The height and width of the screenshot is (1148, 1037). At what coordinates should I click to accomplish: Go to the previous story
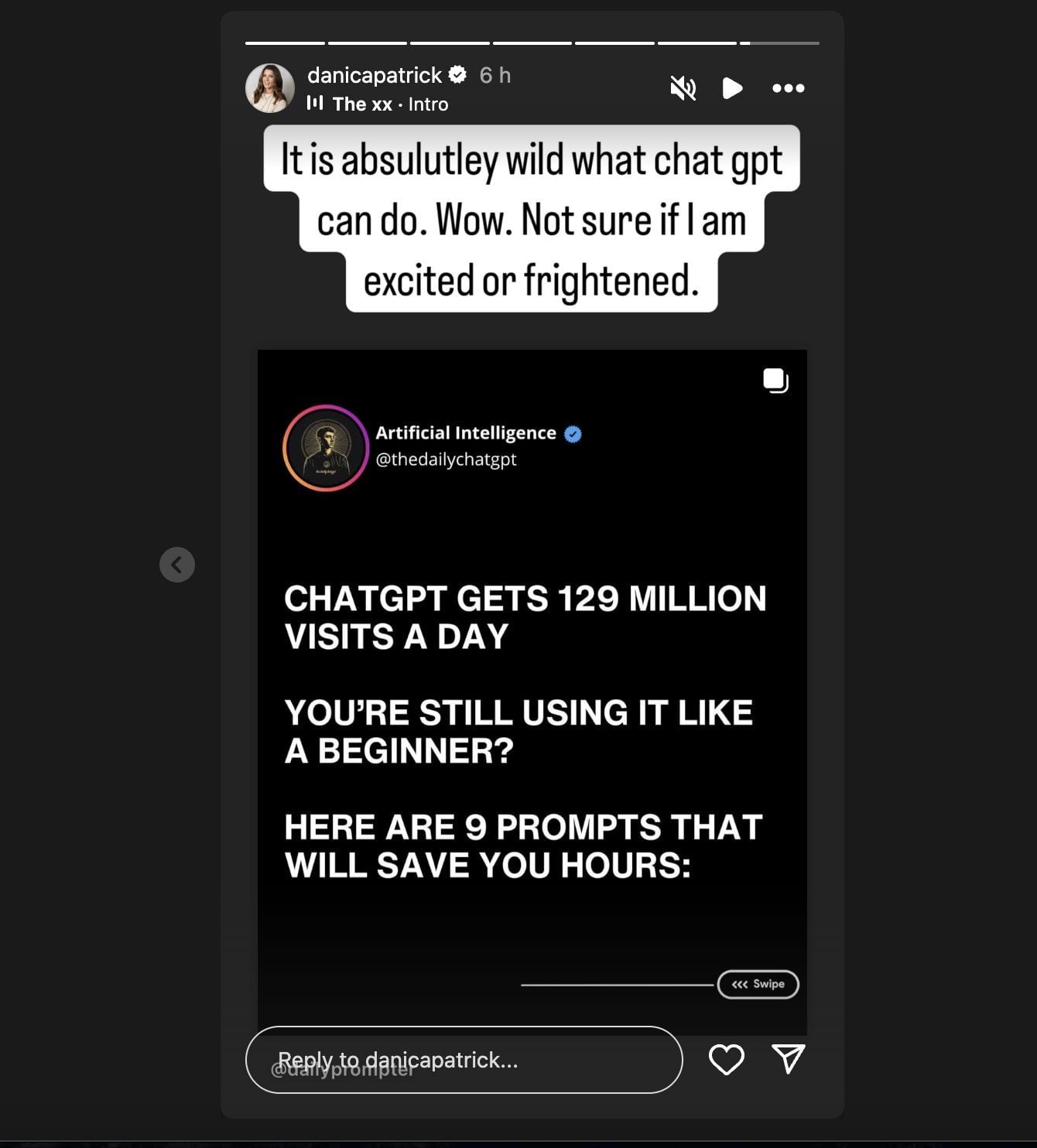177,565
